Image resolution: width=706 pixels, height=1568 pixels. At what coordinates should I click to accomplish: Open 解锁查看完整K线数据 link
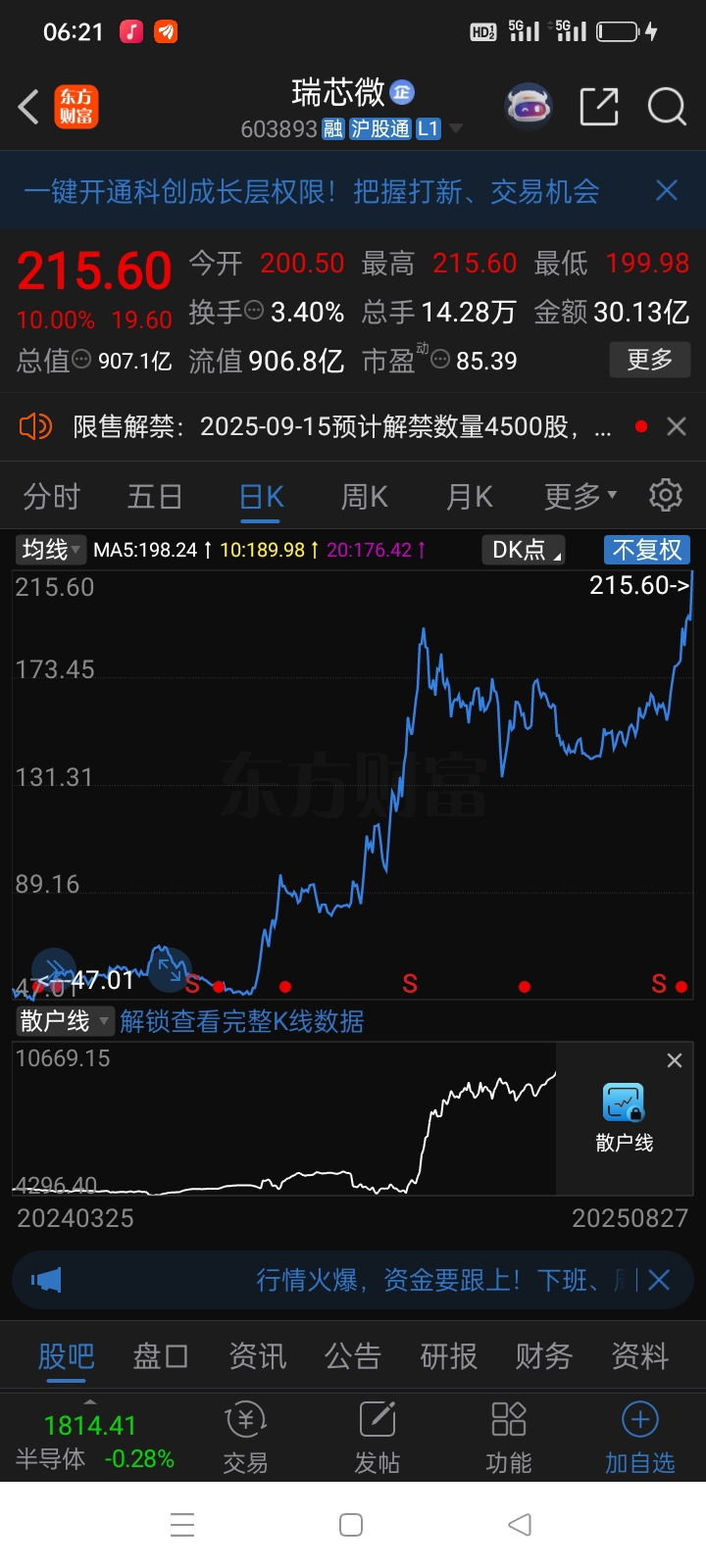(242, 1021)
